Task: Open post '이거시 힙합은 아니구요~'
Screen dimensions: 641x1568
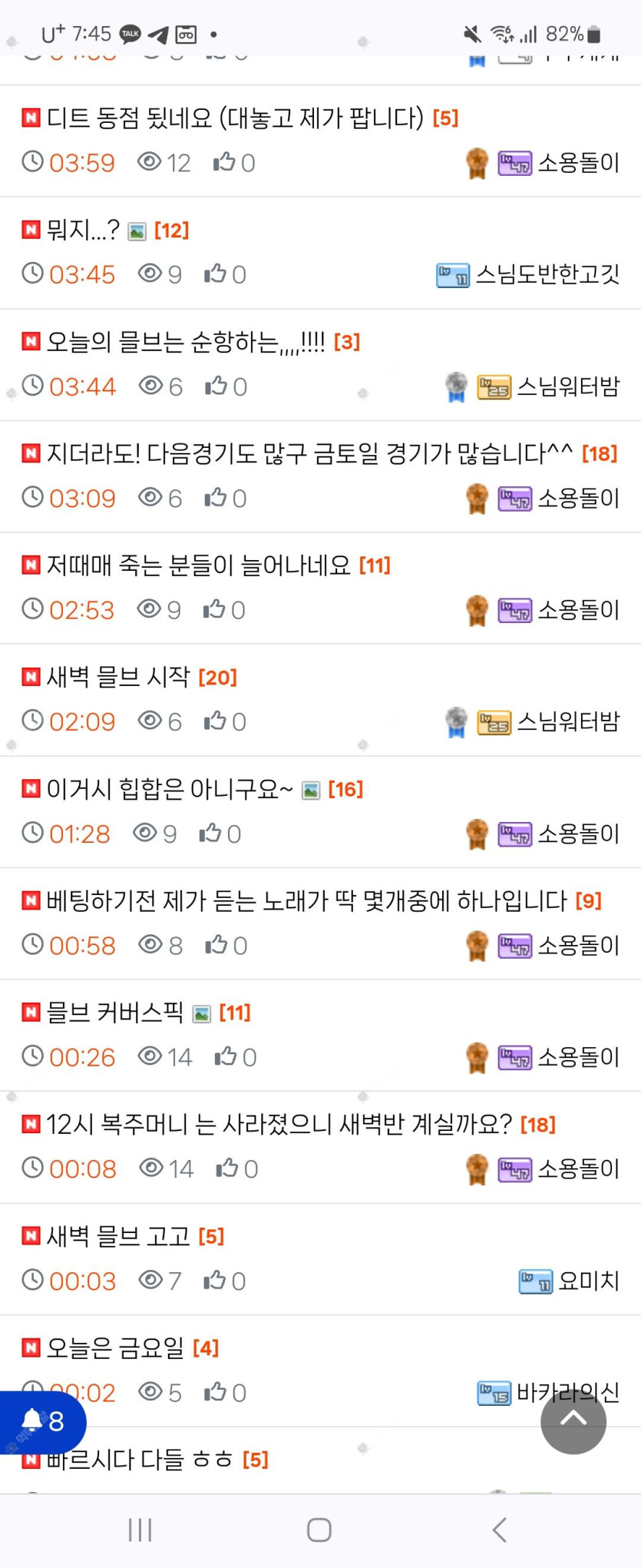Action: (x=170, y=789)
